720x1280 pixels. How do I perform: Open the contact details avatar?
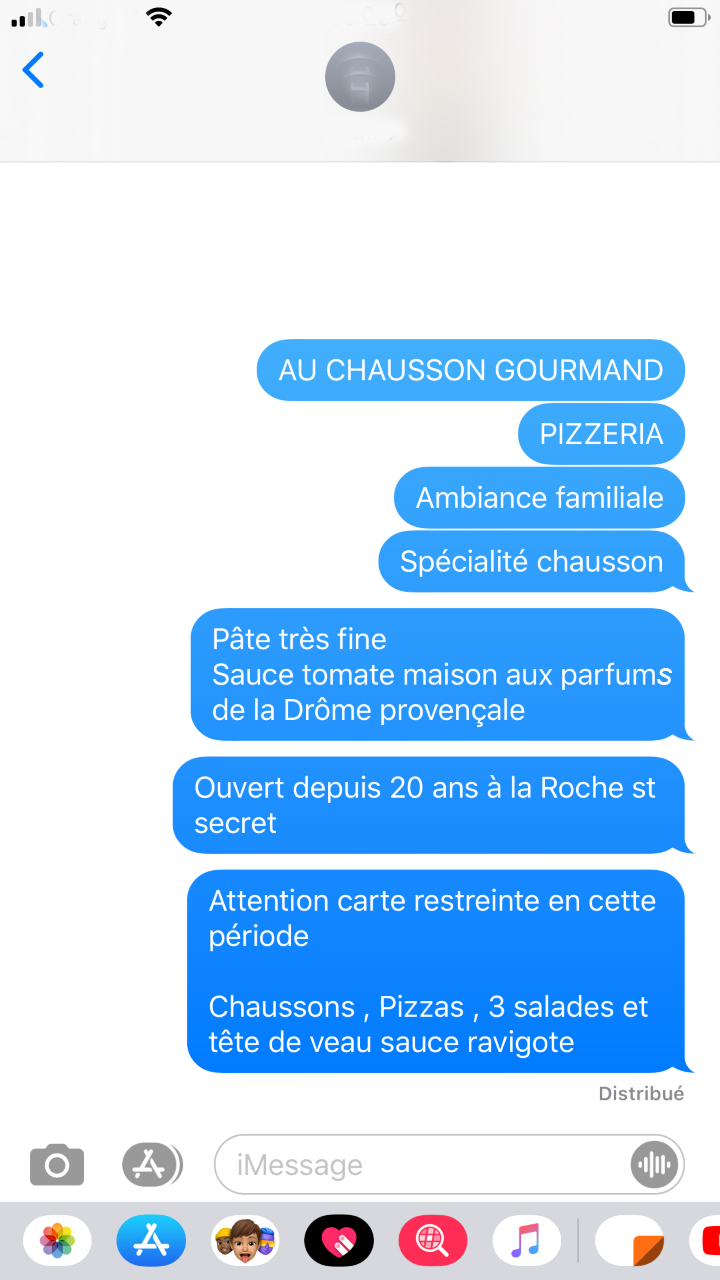click(x=360, y=77)
